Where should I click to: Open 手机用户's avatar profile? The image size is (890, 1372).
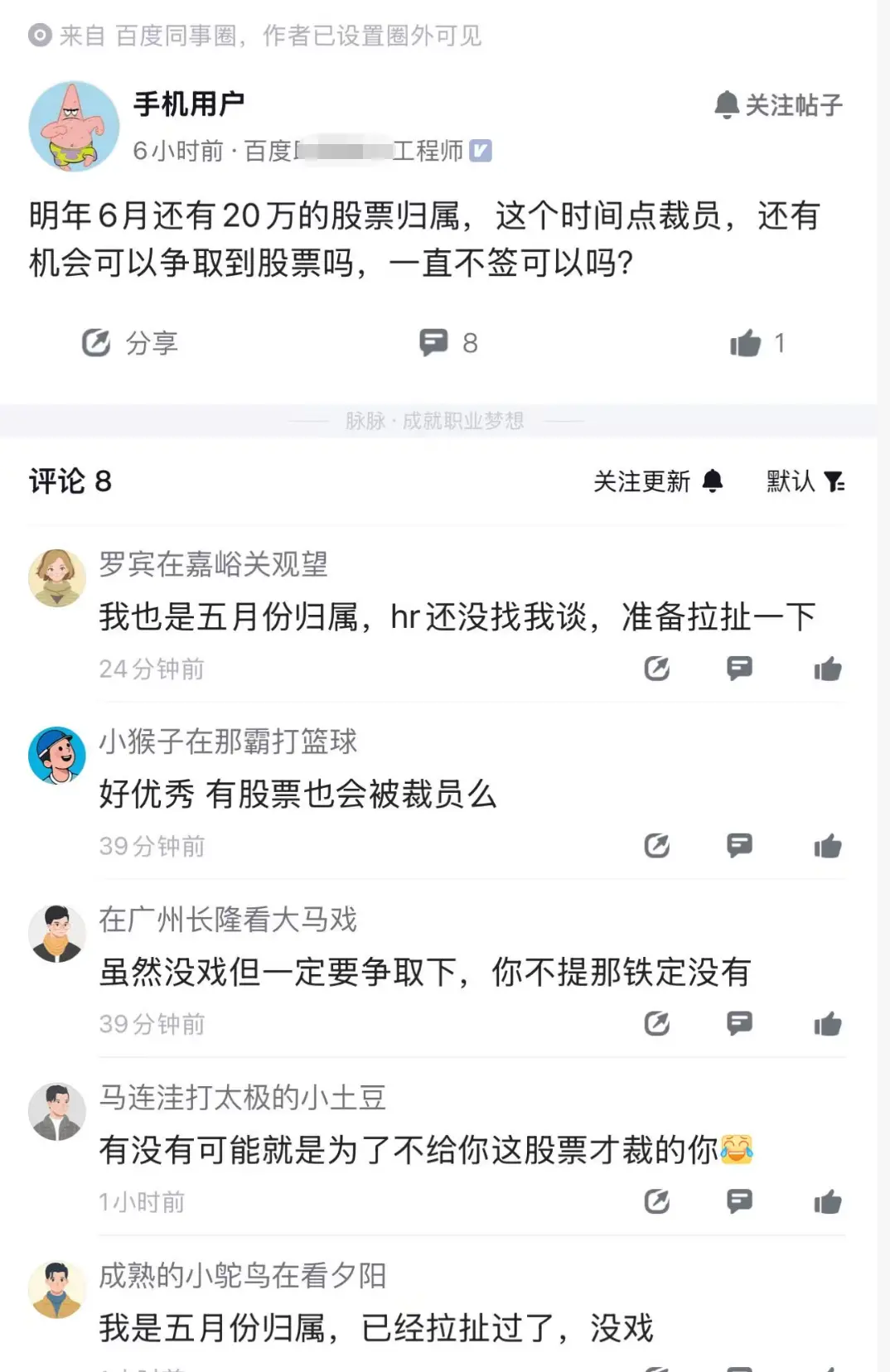[x=74, y=127]
